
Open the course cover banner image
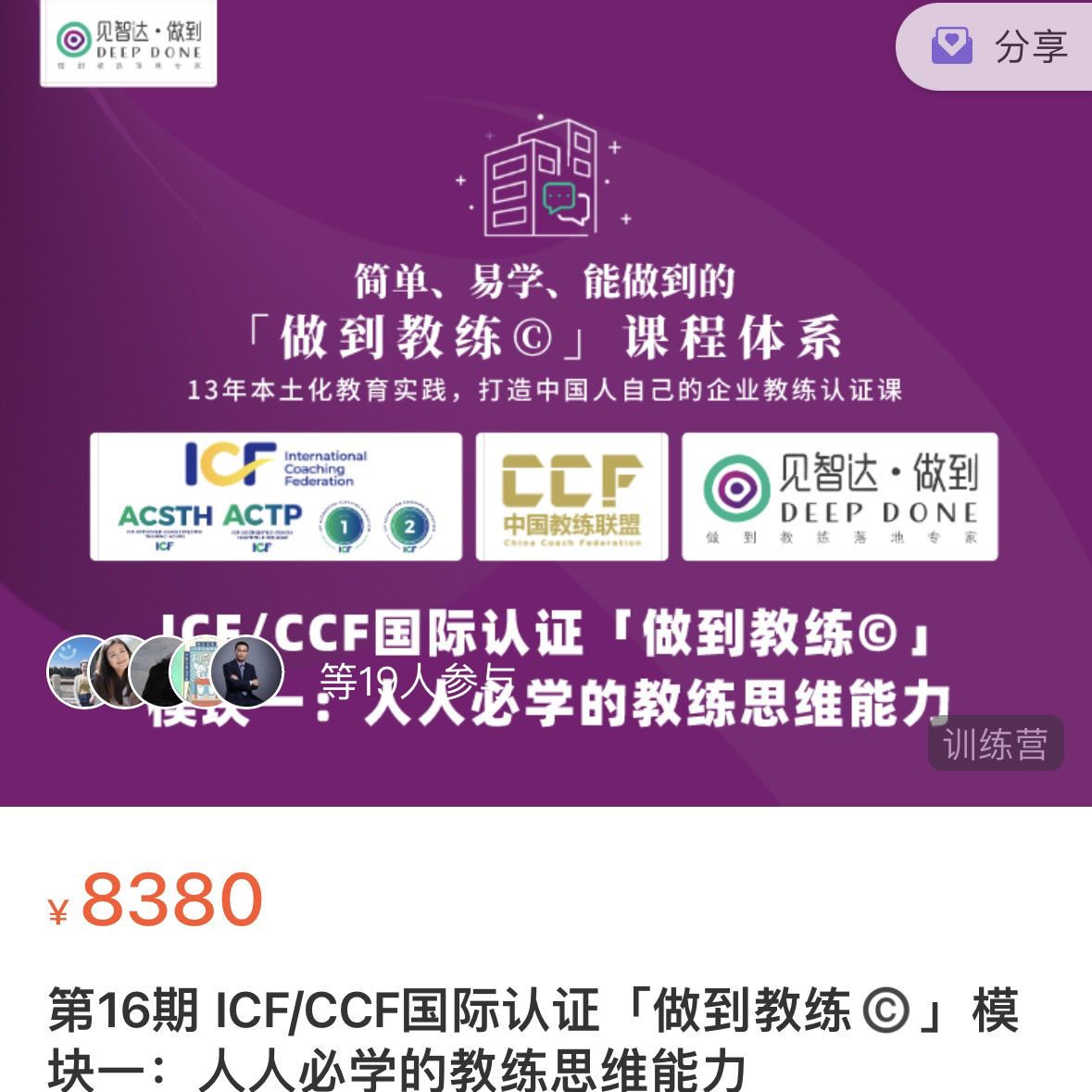click(x=546, y=278)
